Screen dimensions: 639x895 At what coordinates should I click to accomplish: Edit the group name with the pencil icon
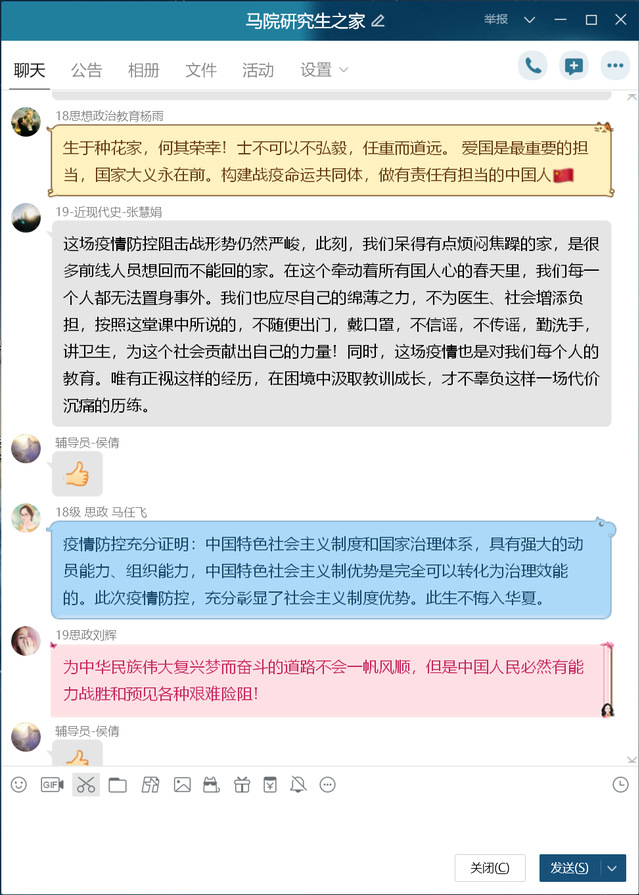[x=378, y=21]
